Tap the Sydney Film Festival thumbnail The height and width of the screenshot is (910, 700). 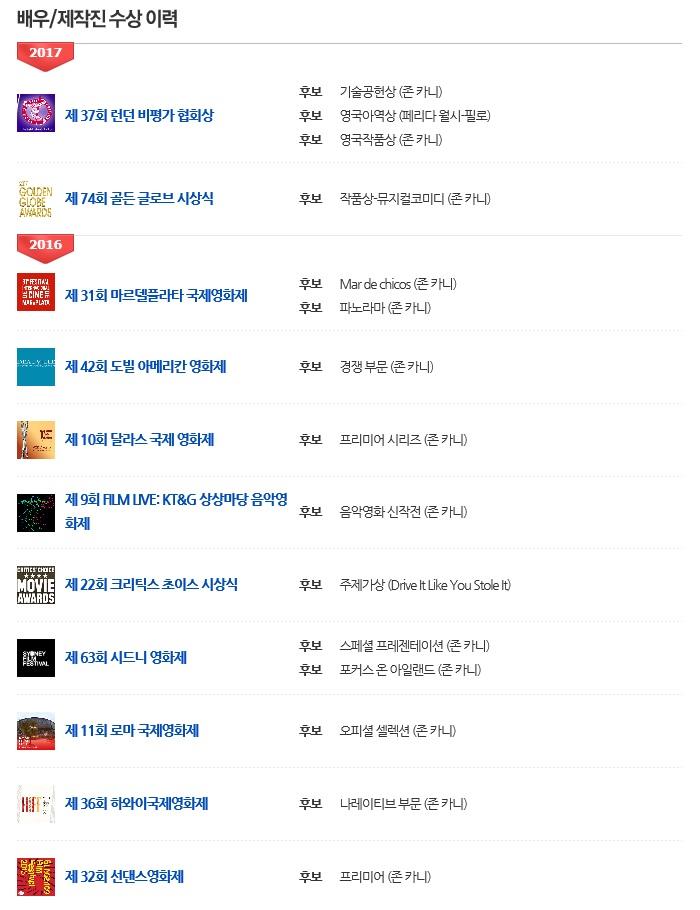[36, 657]
